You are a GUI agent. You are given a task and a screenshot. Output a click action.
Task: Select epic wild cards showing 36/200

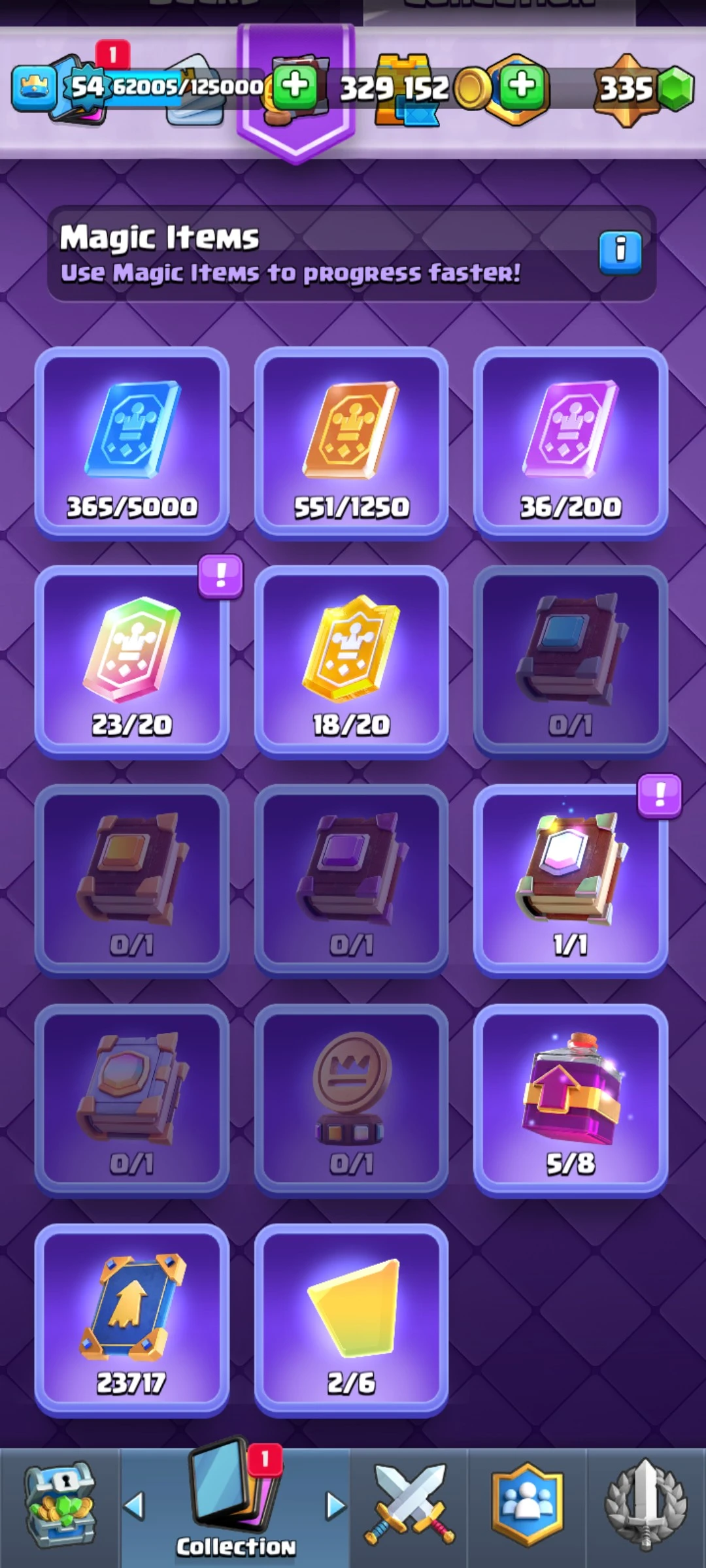(570, 442)
